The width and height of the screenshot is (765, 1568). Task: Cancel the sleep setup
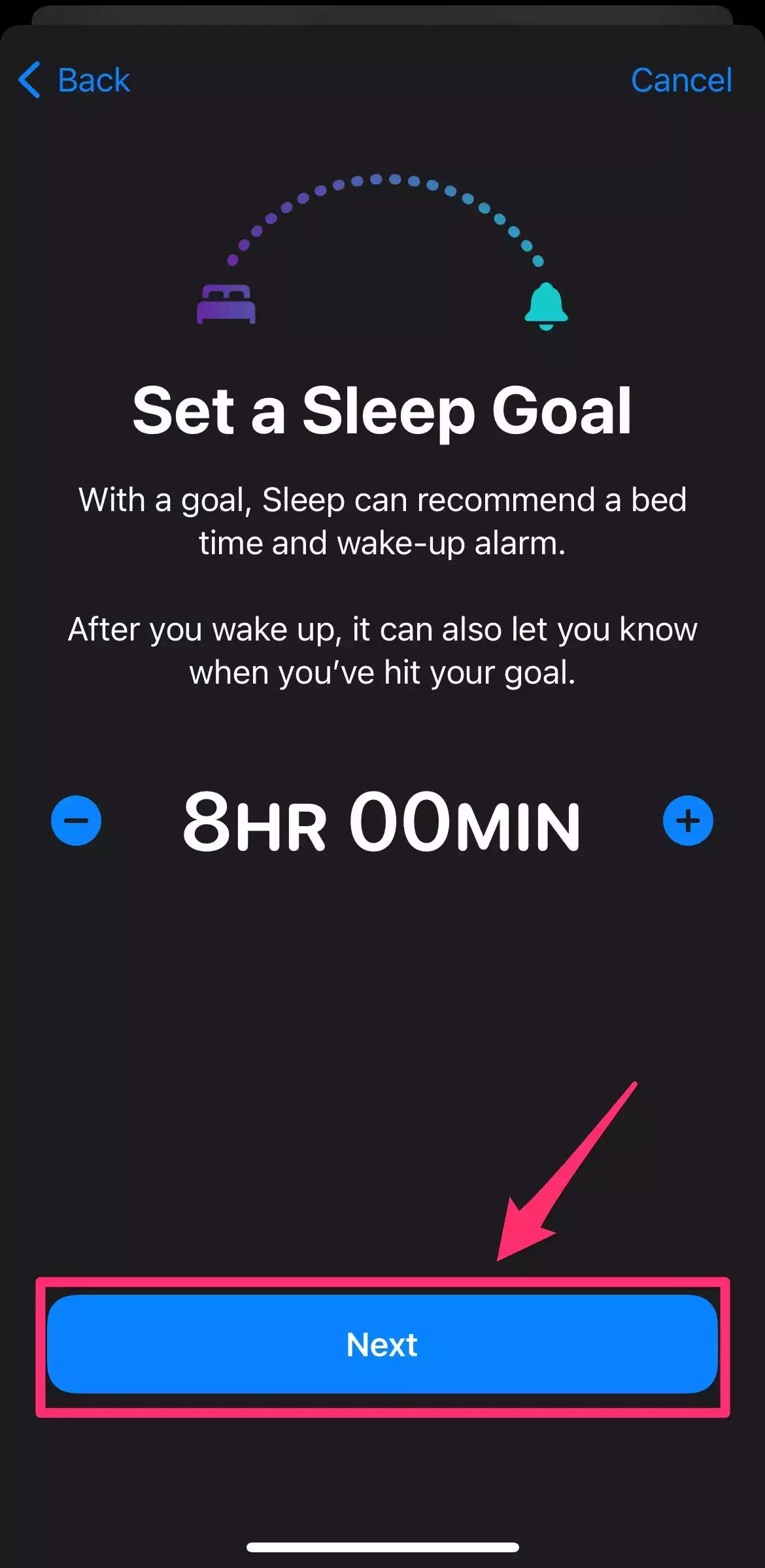pos(681,80)
